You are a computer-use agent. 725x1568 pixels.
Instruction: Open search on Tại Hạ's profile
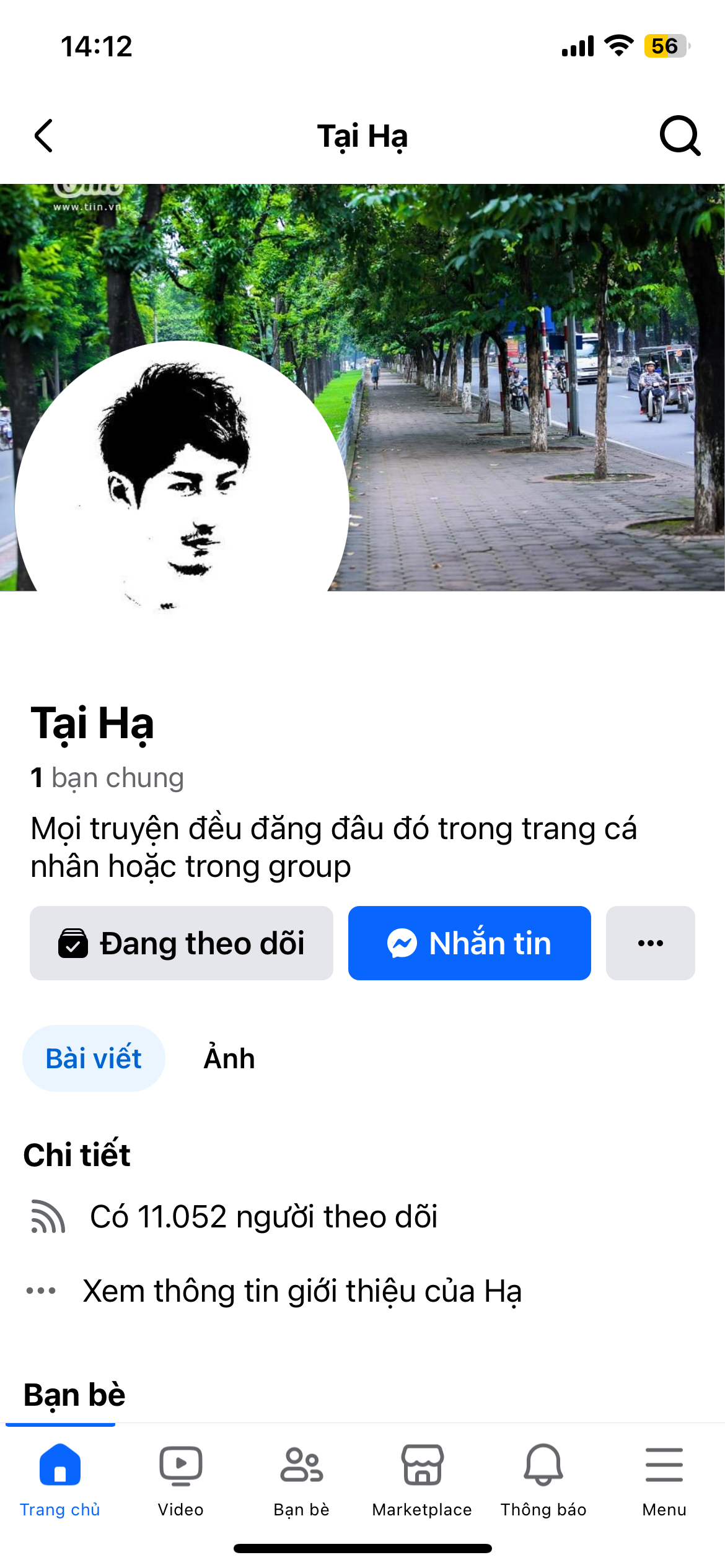pyautogui.click(x=680, y=136)
